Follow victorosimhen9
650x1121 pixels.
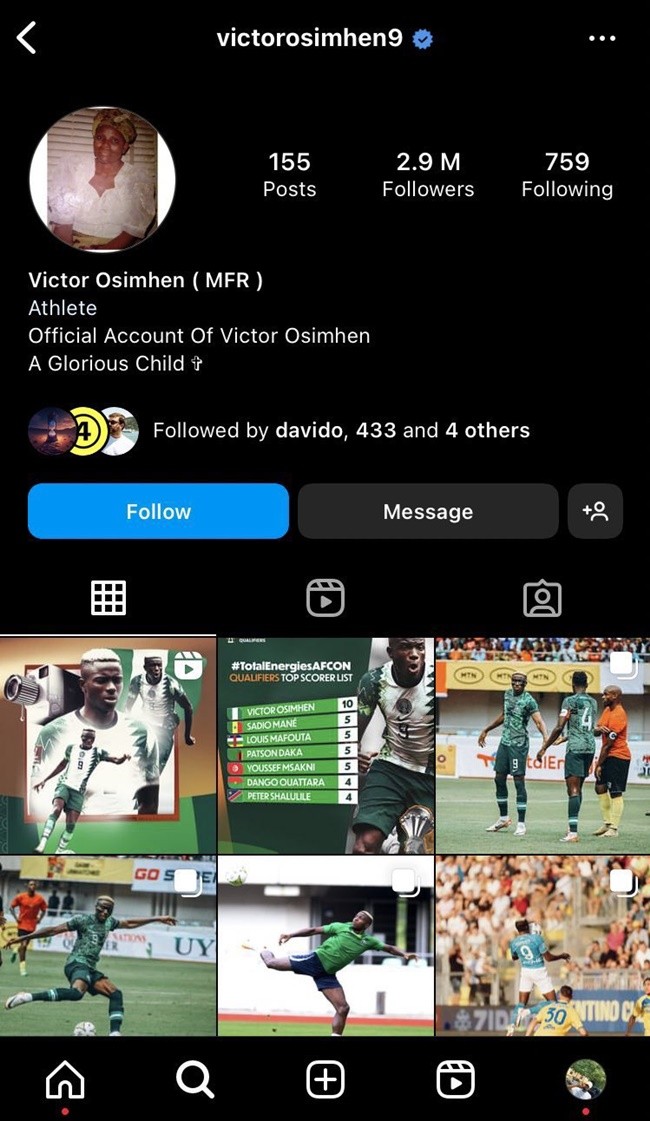(158, 511)
